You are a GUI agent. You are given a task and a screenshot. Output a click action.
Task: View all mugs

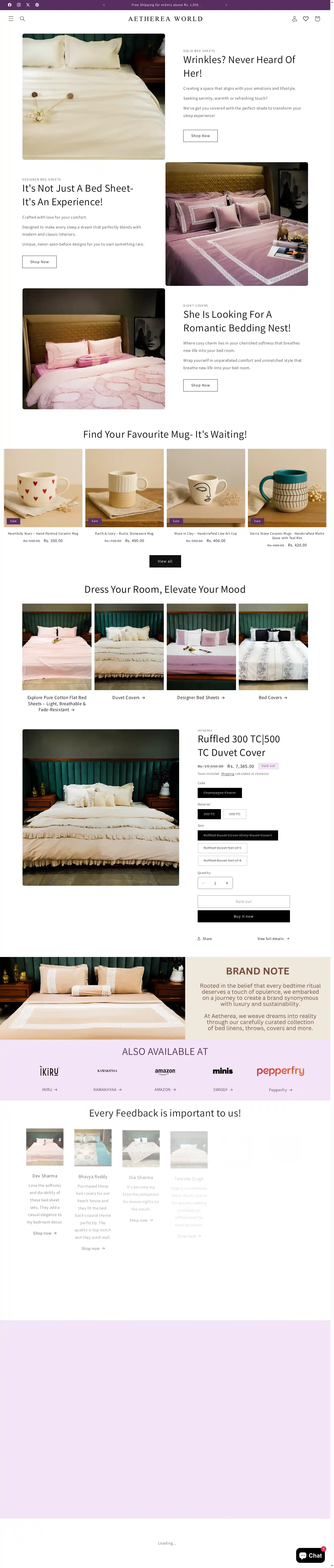165,561
